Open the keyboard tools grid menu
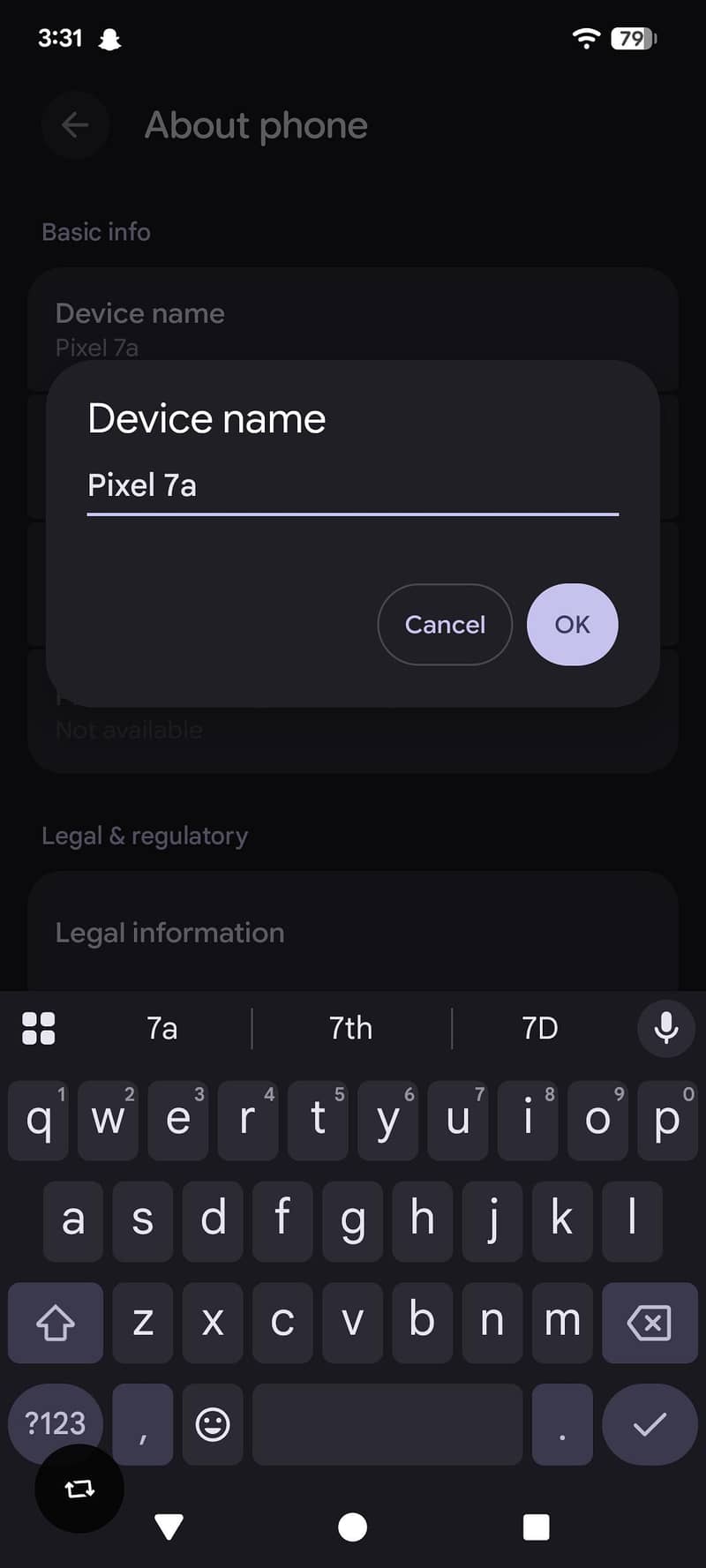This screenshot has height=1568, width=706. 39,1028
